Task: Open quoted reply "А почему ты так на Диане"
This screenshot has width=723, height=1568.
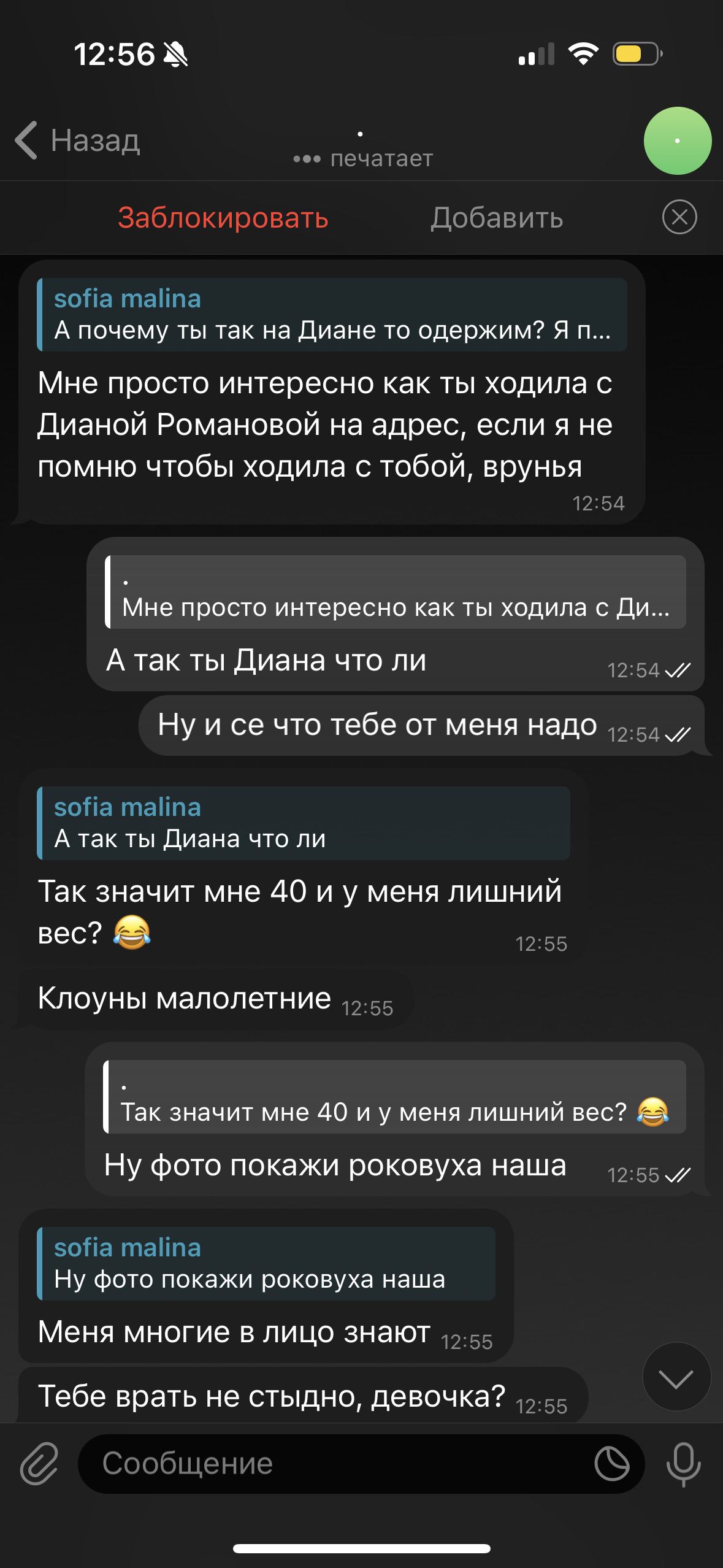Action: 332,315
